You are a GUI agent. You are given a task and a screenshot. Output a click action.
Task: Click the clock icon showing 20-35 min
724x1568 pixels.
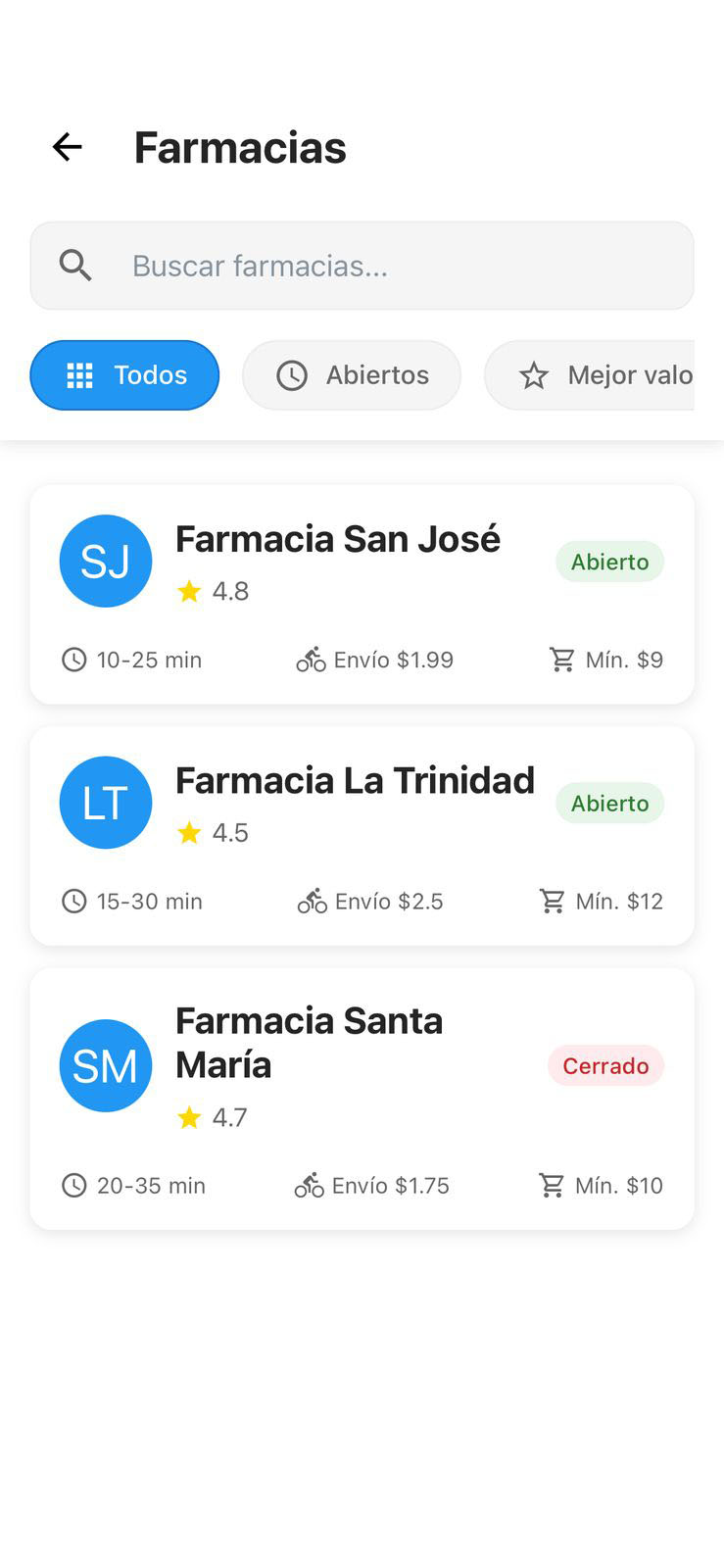pyautogui.click(x=73, y=1185)
